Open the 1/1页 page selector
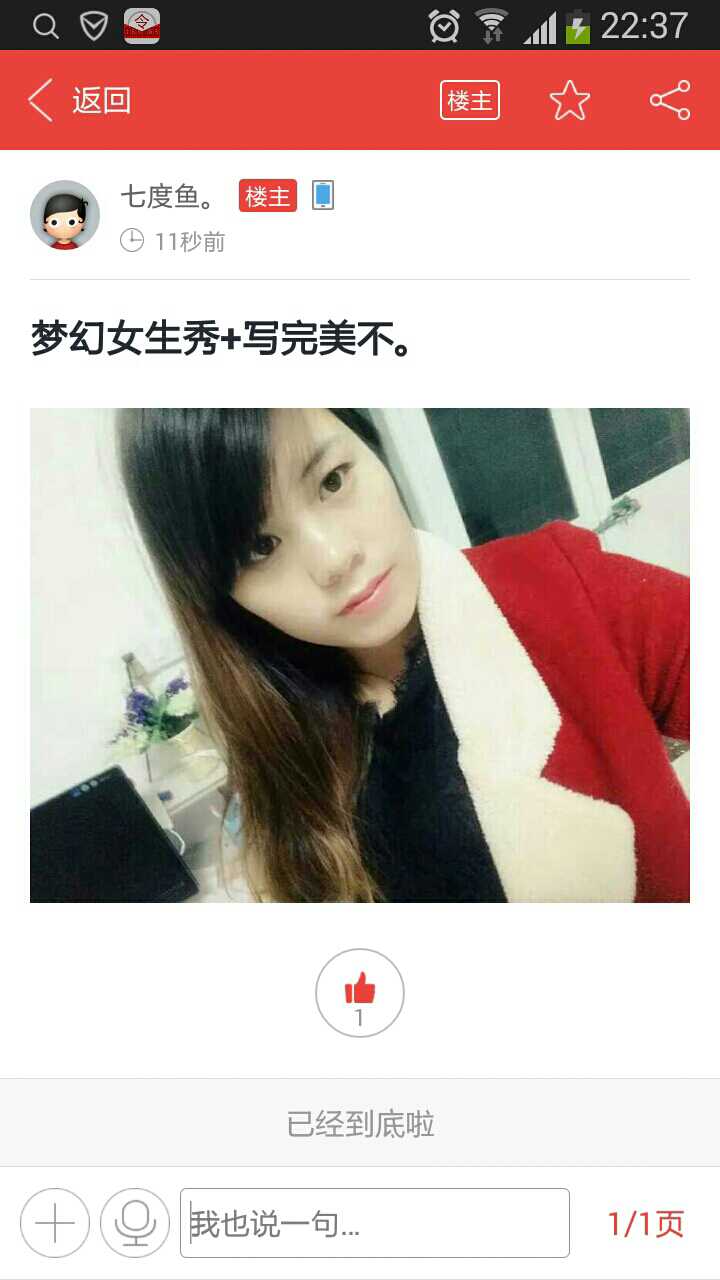This screenshot has height=1280, width=720. [646, 1223]
